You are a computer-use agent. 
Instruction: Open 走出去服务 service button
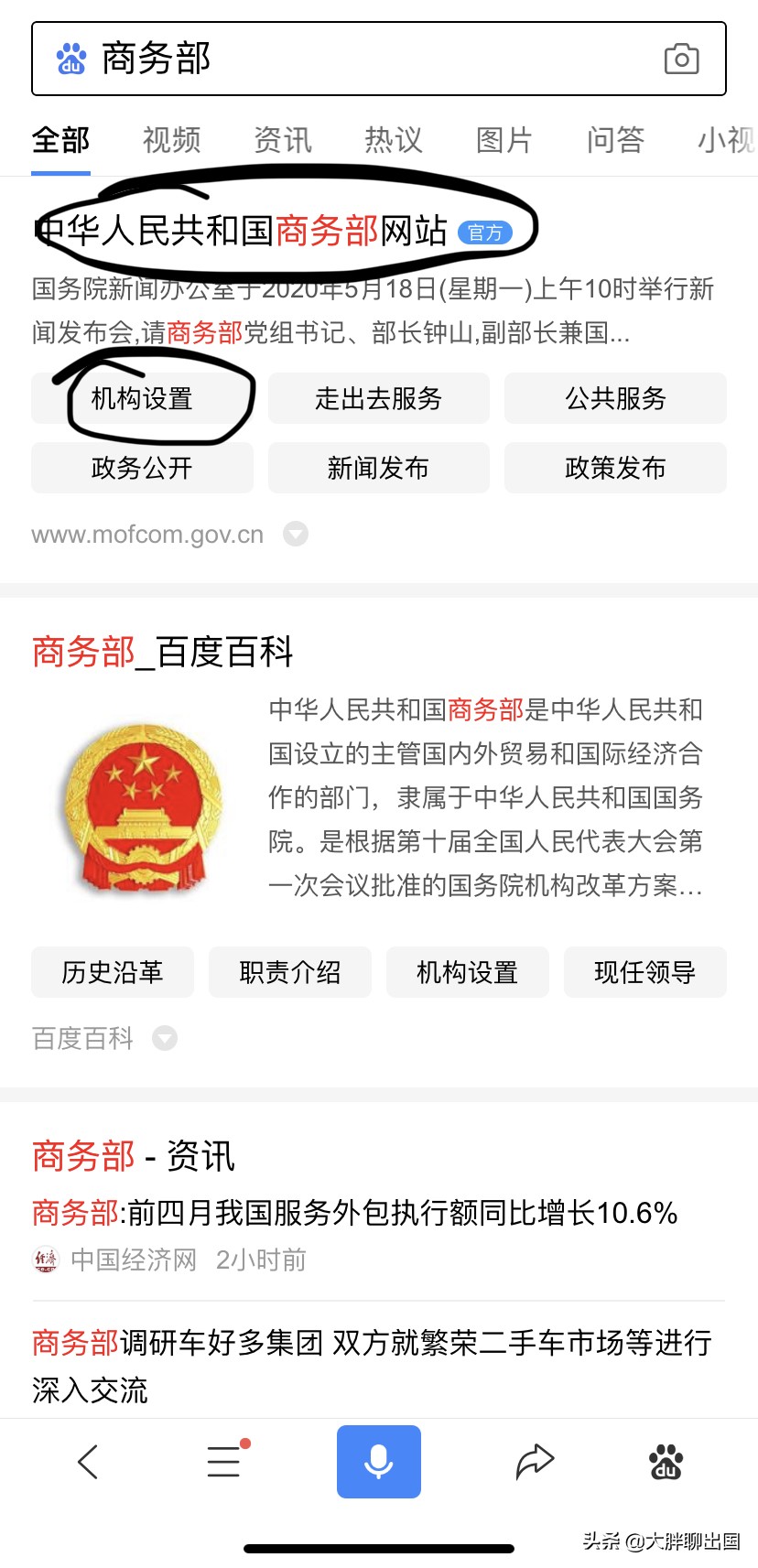(378, 399)
